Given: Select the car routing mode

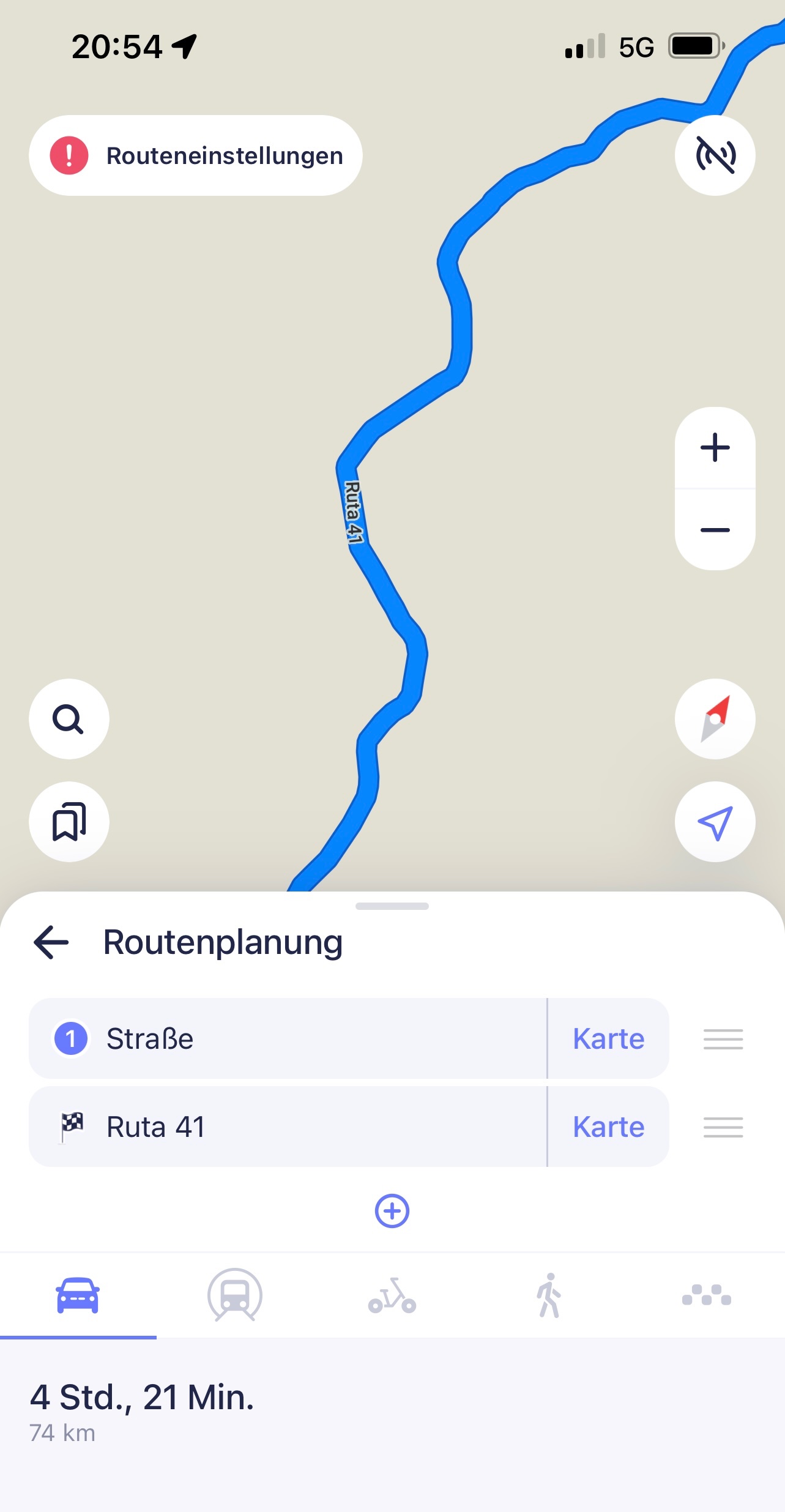Looking at the screenshot, I should pyautogui.click(x=78, y=1295).
